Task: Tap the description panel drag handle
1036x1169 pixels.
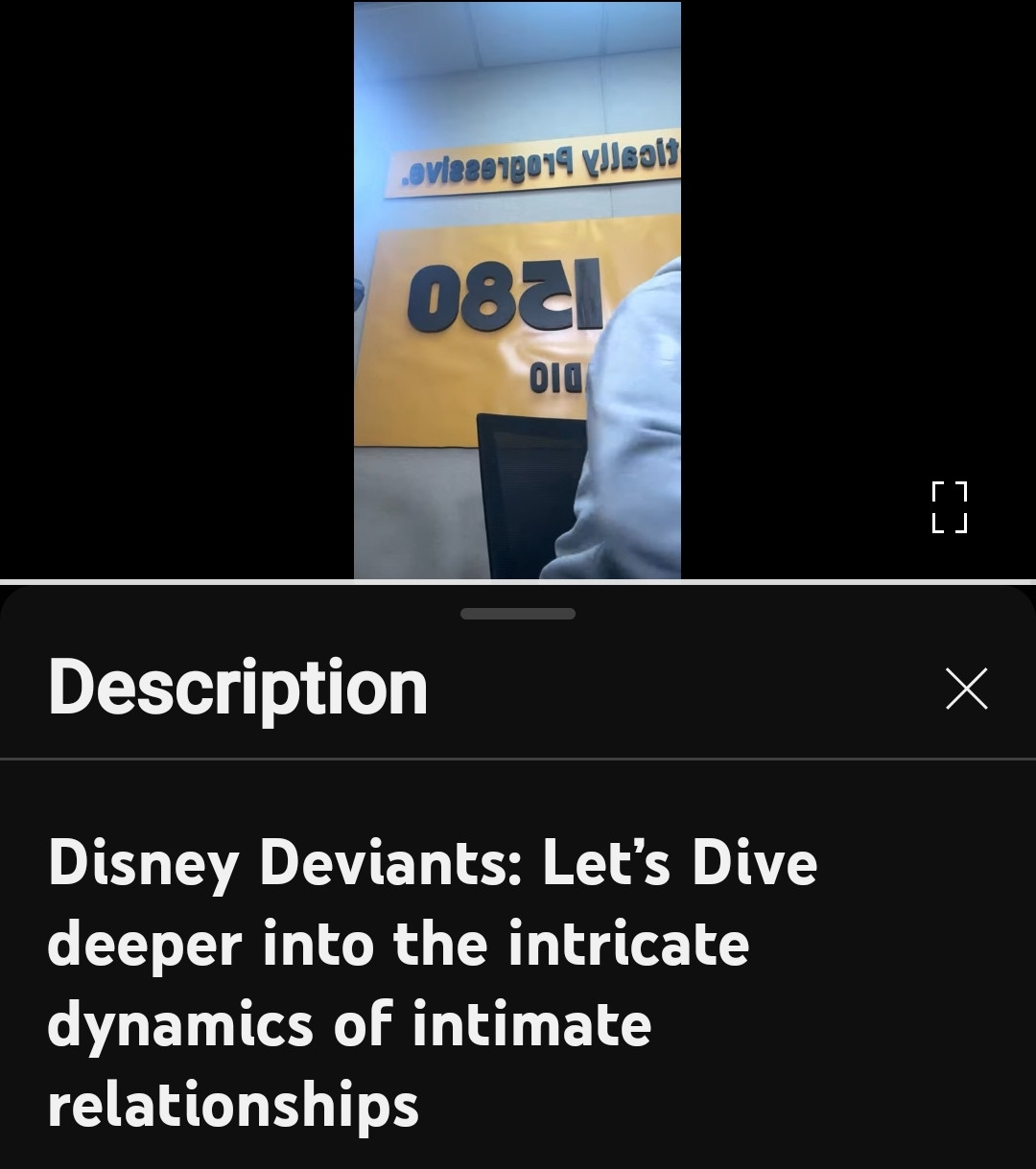Action: 517,614
